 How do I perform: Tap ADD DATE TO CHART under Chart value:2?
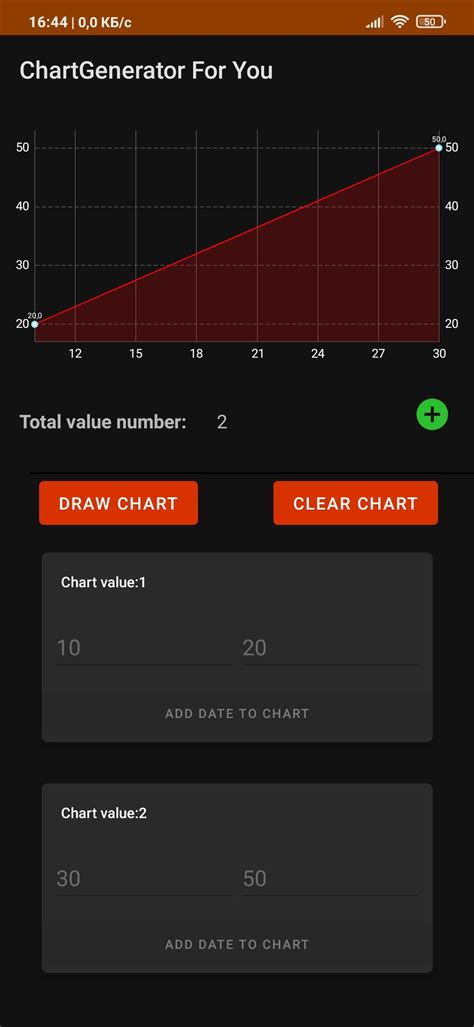click(237, 944)
